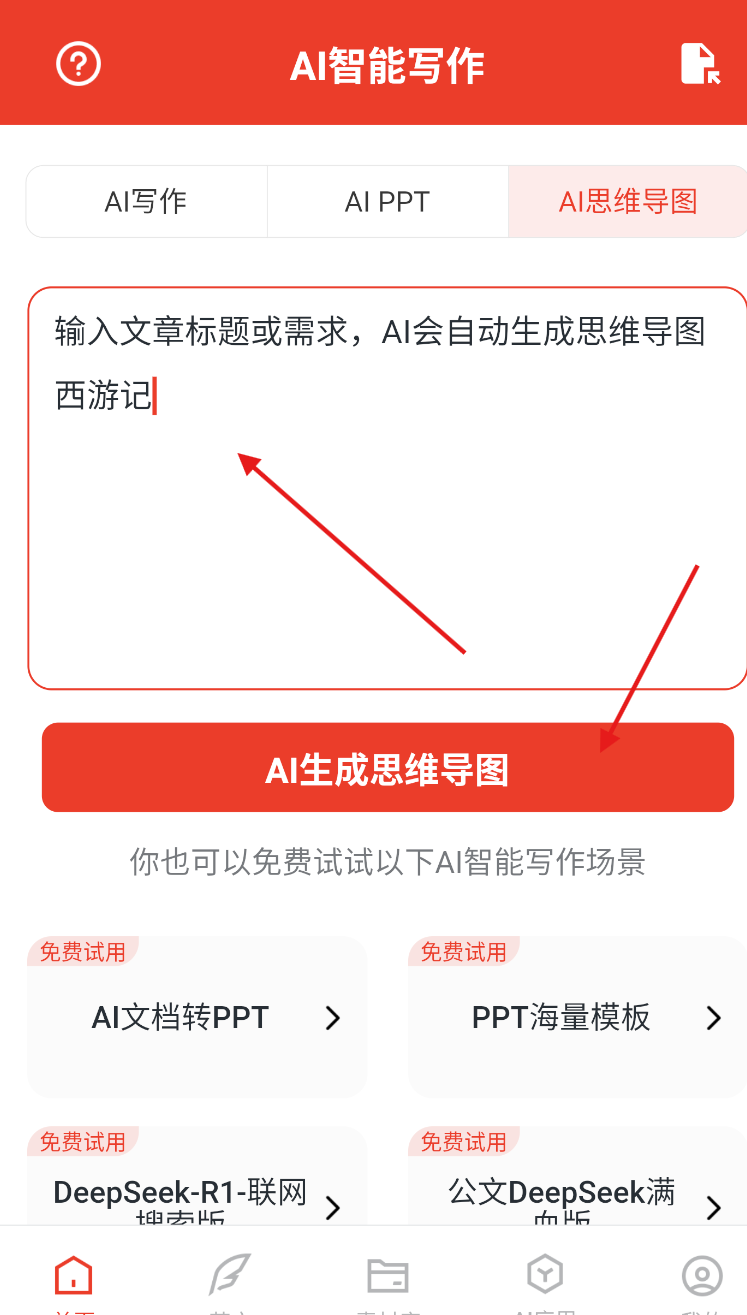
Task: Open the PPT海量模板 card
Action: [x=577, y=1017]
